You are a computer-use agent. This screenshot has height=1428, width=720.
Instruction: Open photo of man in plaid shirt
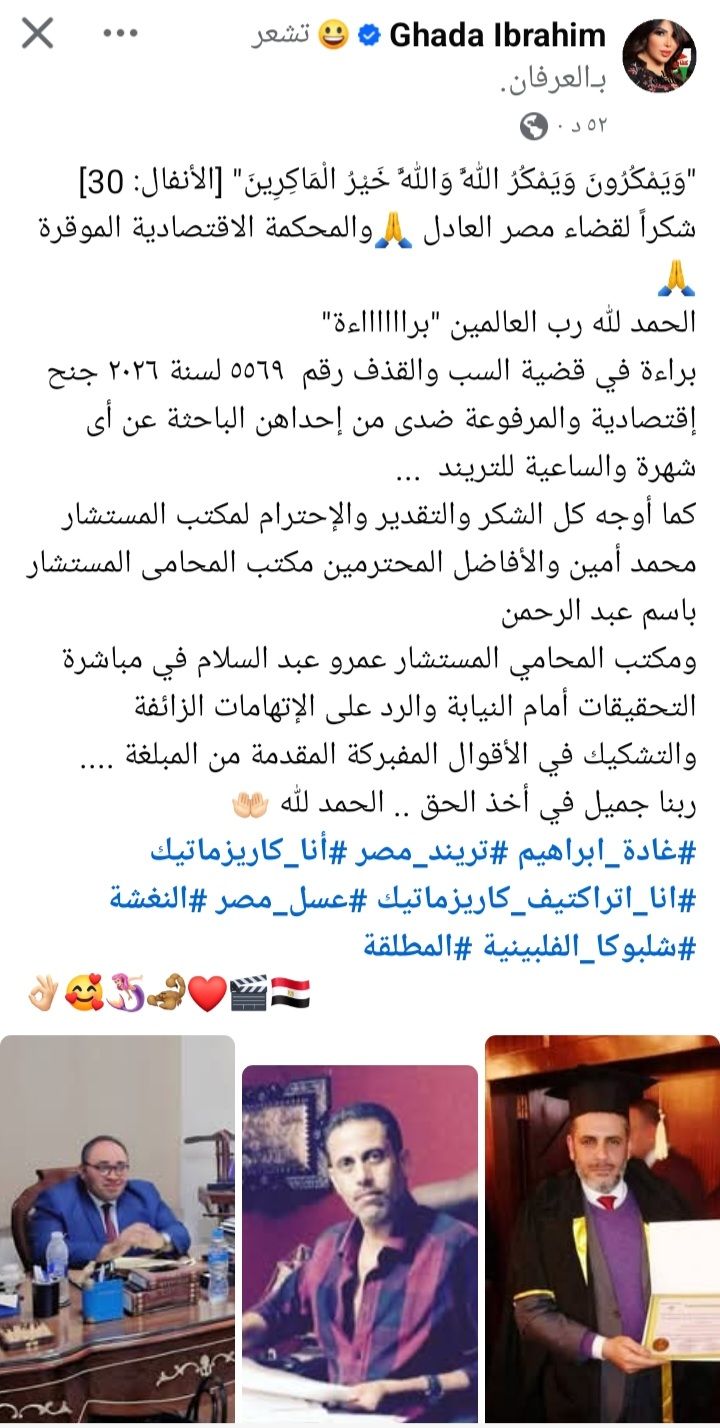[360, 1242]
